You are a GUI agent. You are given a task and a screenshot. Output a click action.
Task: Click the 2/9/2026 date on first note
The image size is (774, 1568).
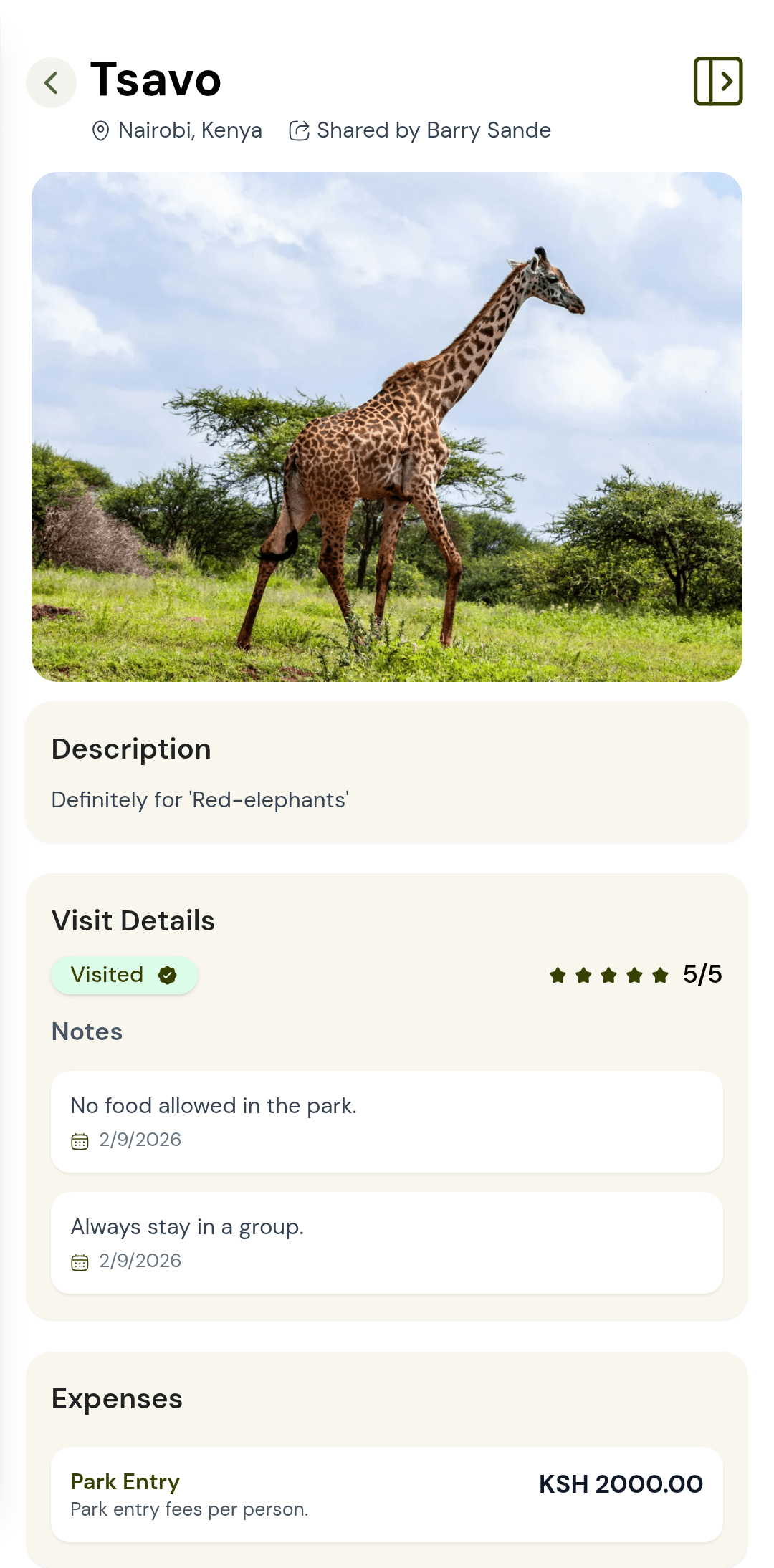click(x=140, y=1139)
